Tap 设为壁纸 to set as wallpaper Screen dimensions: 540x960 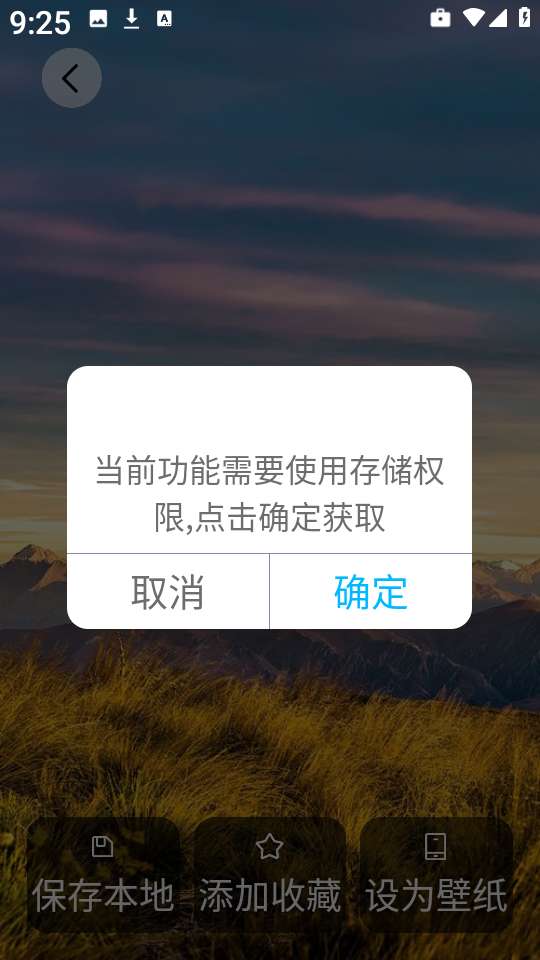[436, 874]
